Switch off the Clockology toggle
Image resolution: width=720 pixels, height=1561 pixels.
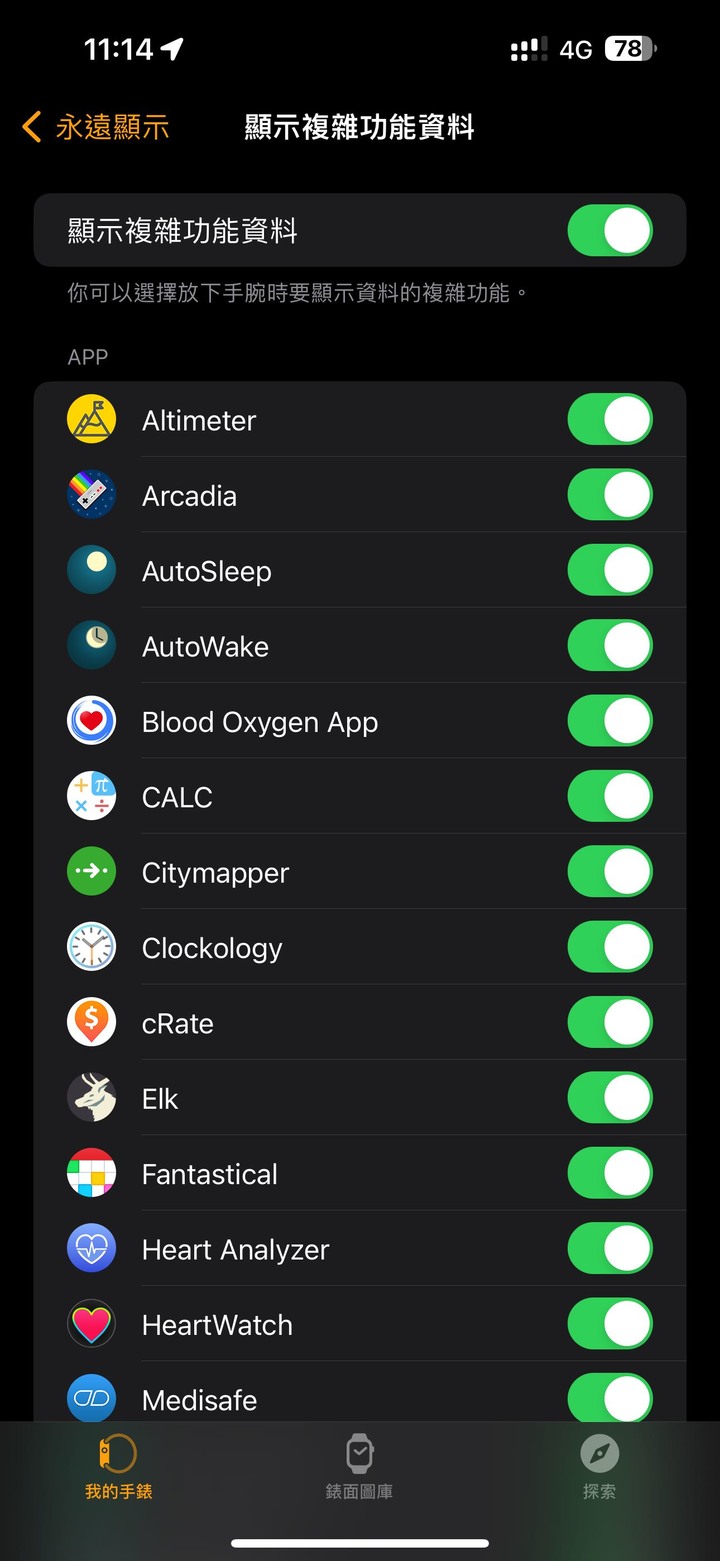tap(610, 947)
